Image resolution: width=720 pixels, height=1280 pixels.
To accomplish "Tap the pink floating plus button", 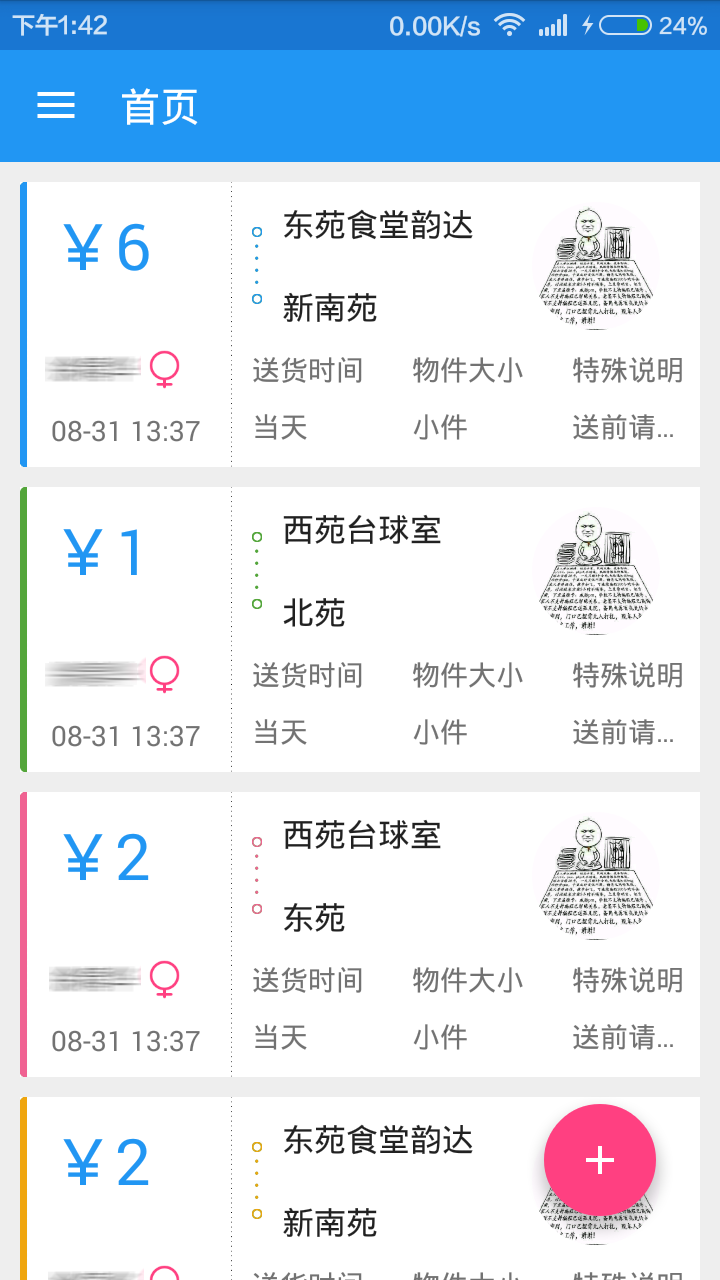I will 599,1159.
